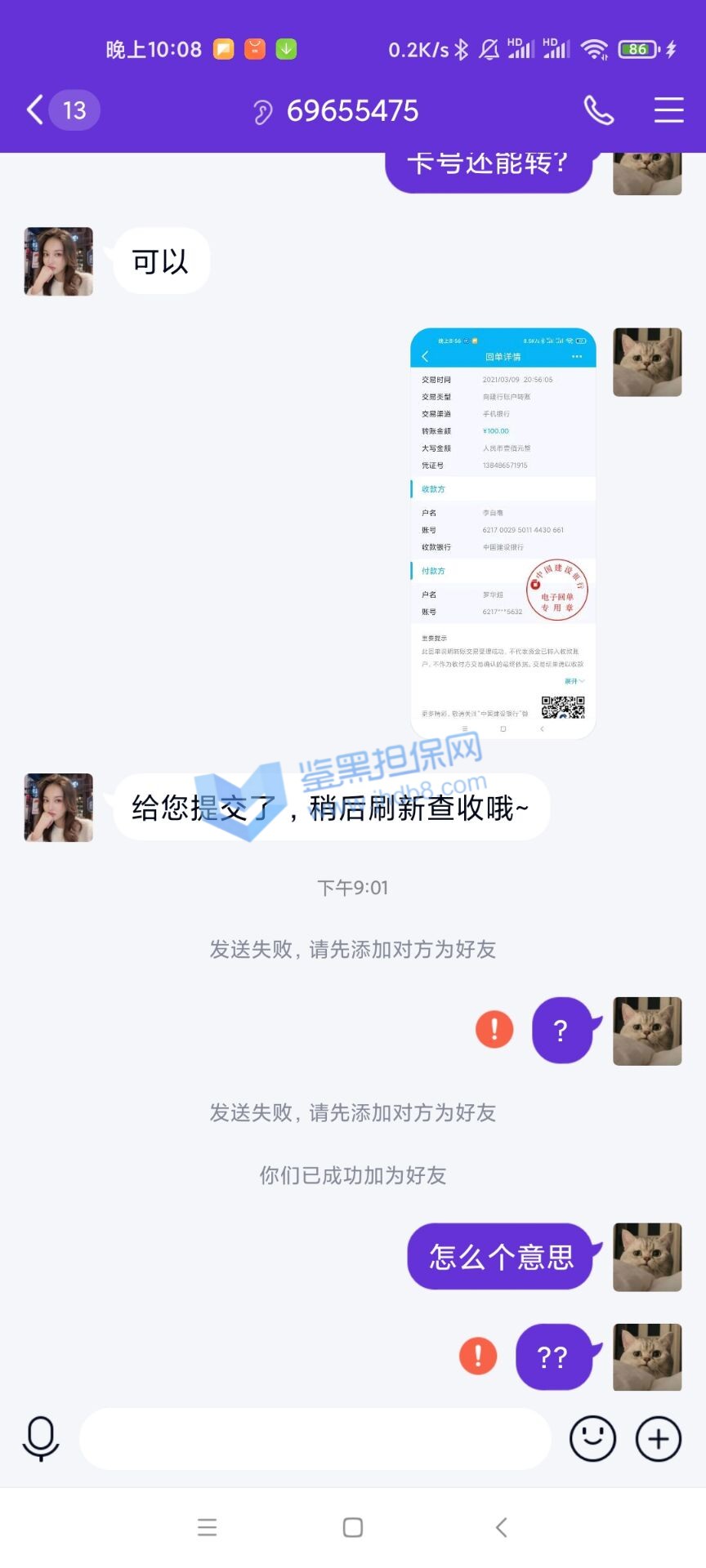Focus the message text field

[315, 1438]
